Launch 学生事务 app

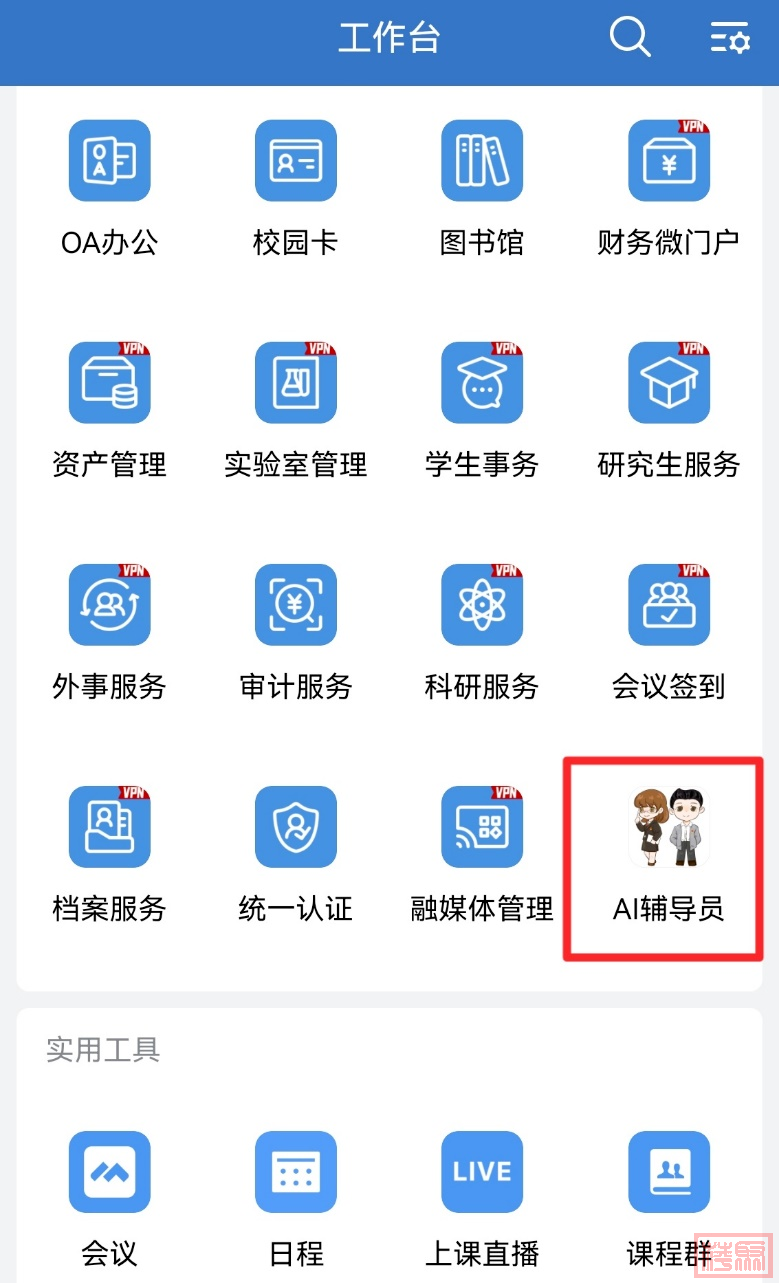(482, 383)
